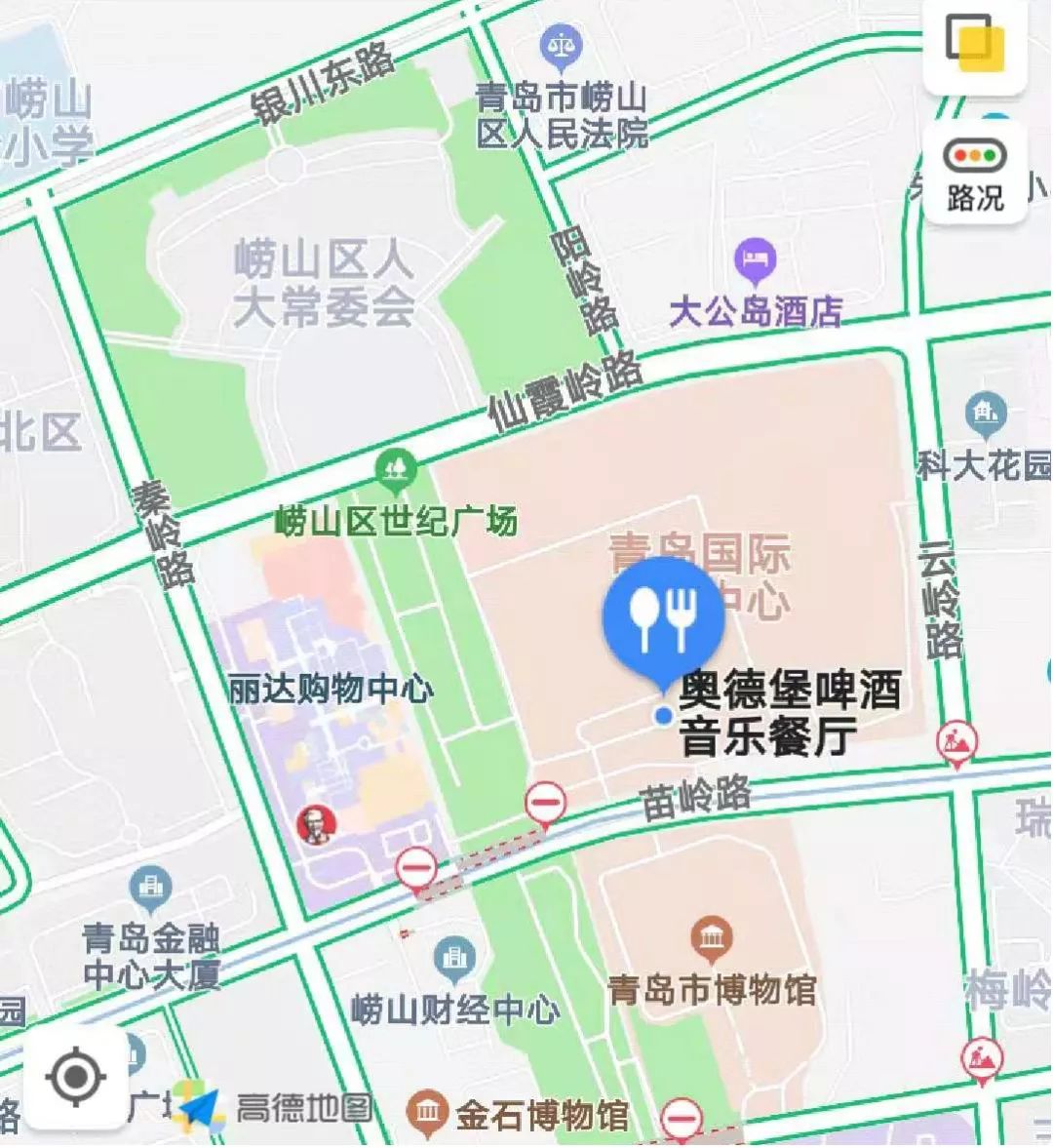Tap the 崂山区世纪广场 park marker
Screen dimensions: 1053x1148
coord(396,471)
